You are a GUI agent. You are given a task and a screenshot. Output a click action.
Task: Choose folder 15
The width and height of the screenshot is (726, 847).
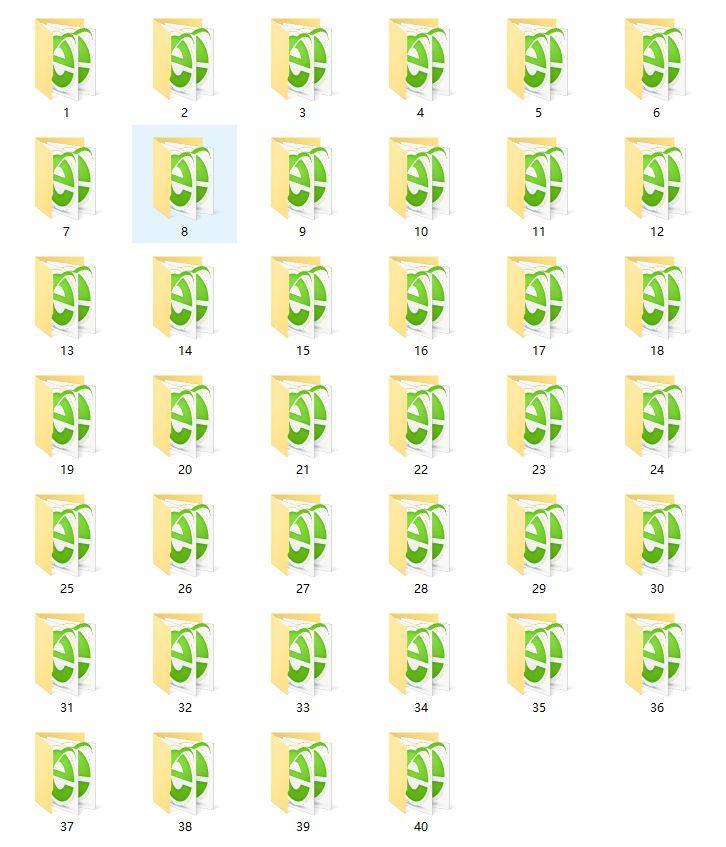302,298
